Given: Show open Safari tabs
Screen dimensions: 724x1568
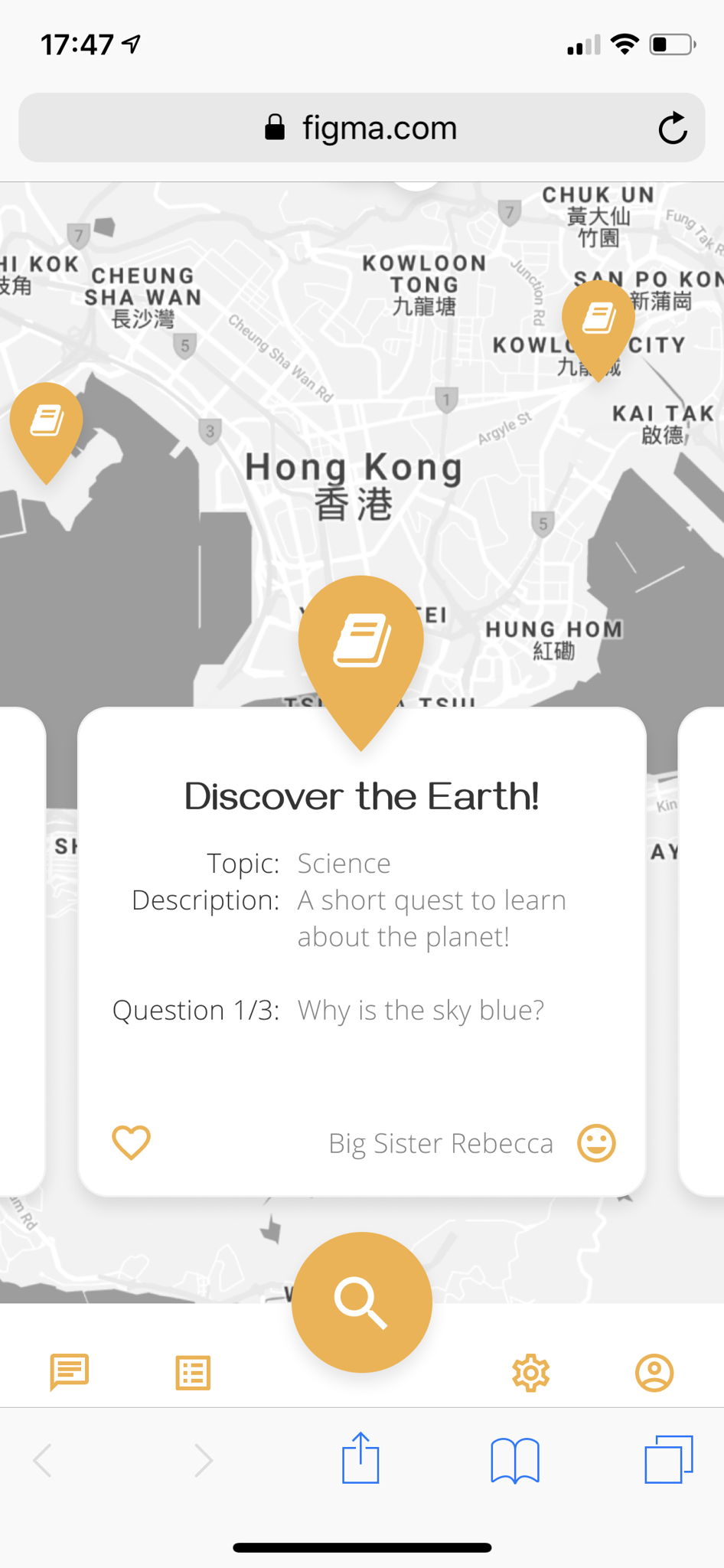Looking at the screenshot, I should (x=668, y=1459).
